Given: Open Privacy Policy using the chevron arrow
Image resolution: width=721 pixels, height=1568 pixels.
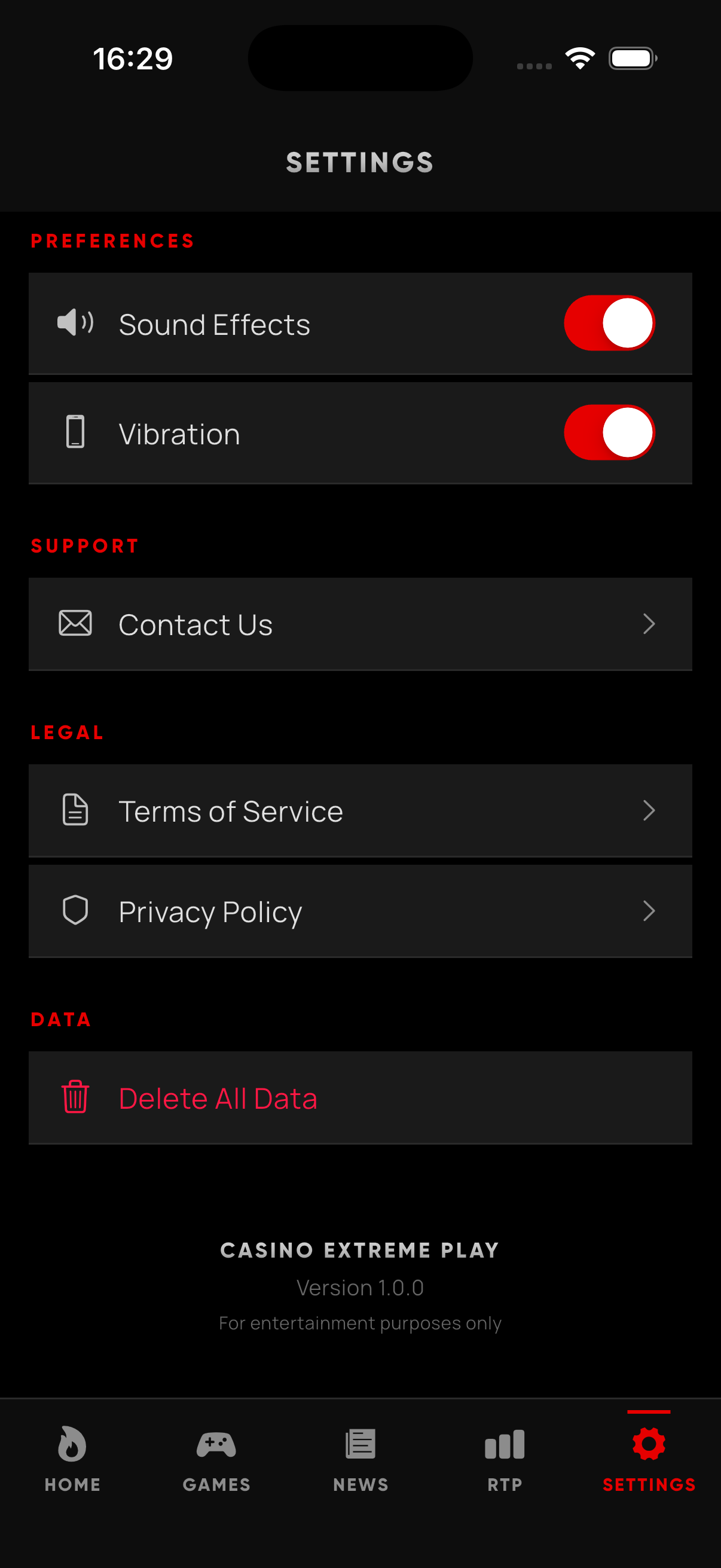Looking at the screenshot, I should [649, 911].
